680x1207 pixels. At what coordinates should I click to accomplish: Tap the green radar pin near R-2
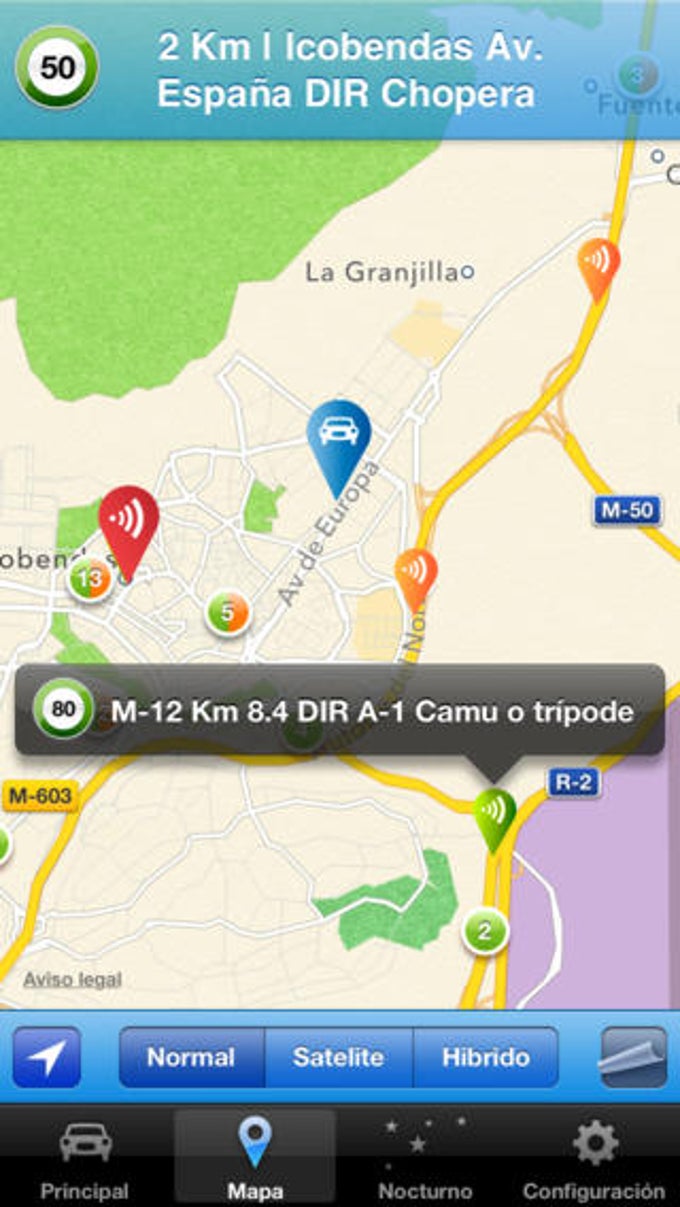point(494,813)
